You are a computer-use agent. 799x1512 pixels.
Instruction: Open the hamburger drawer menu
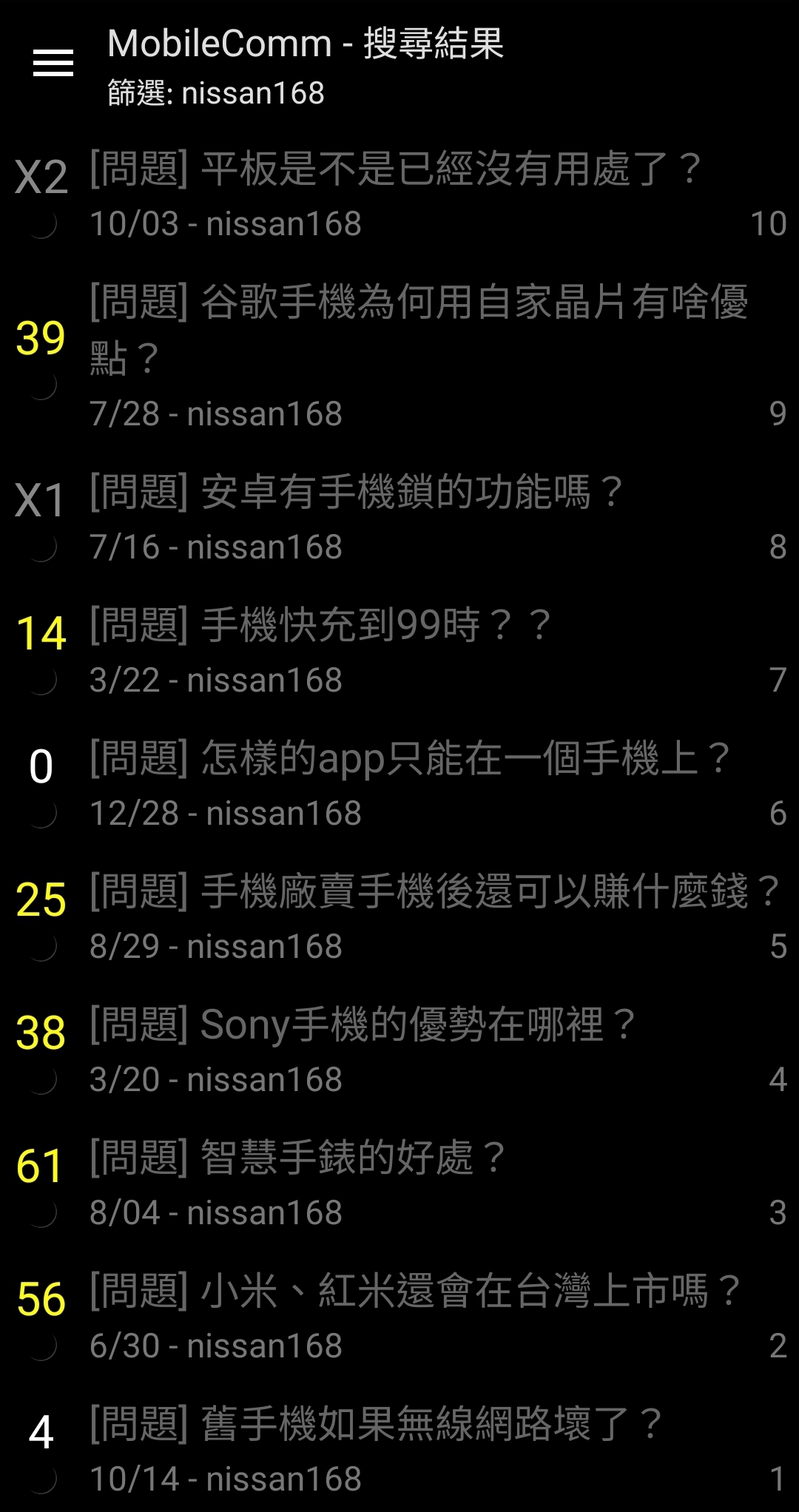[x=53, y=64]
